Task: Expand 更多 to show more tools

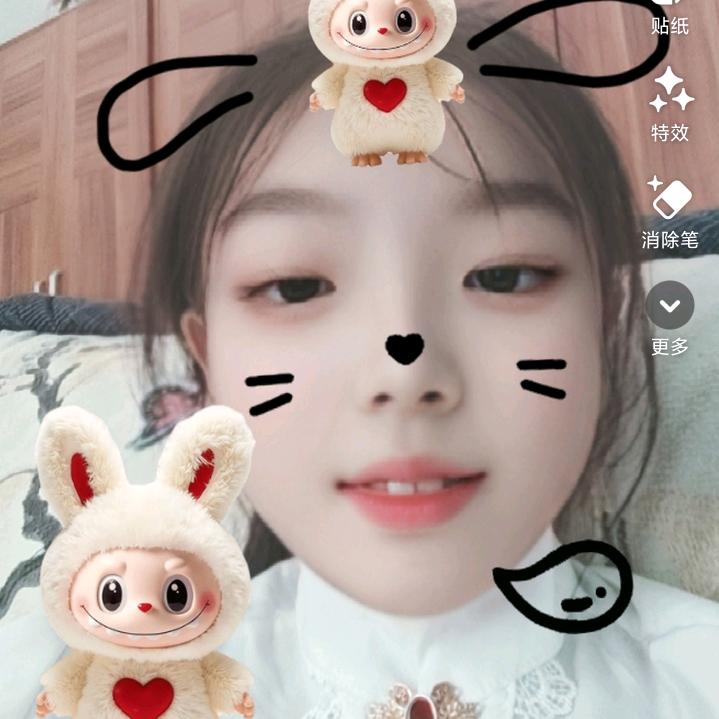Action: tap(670, 318)
